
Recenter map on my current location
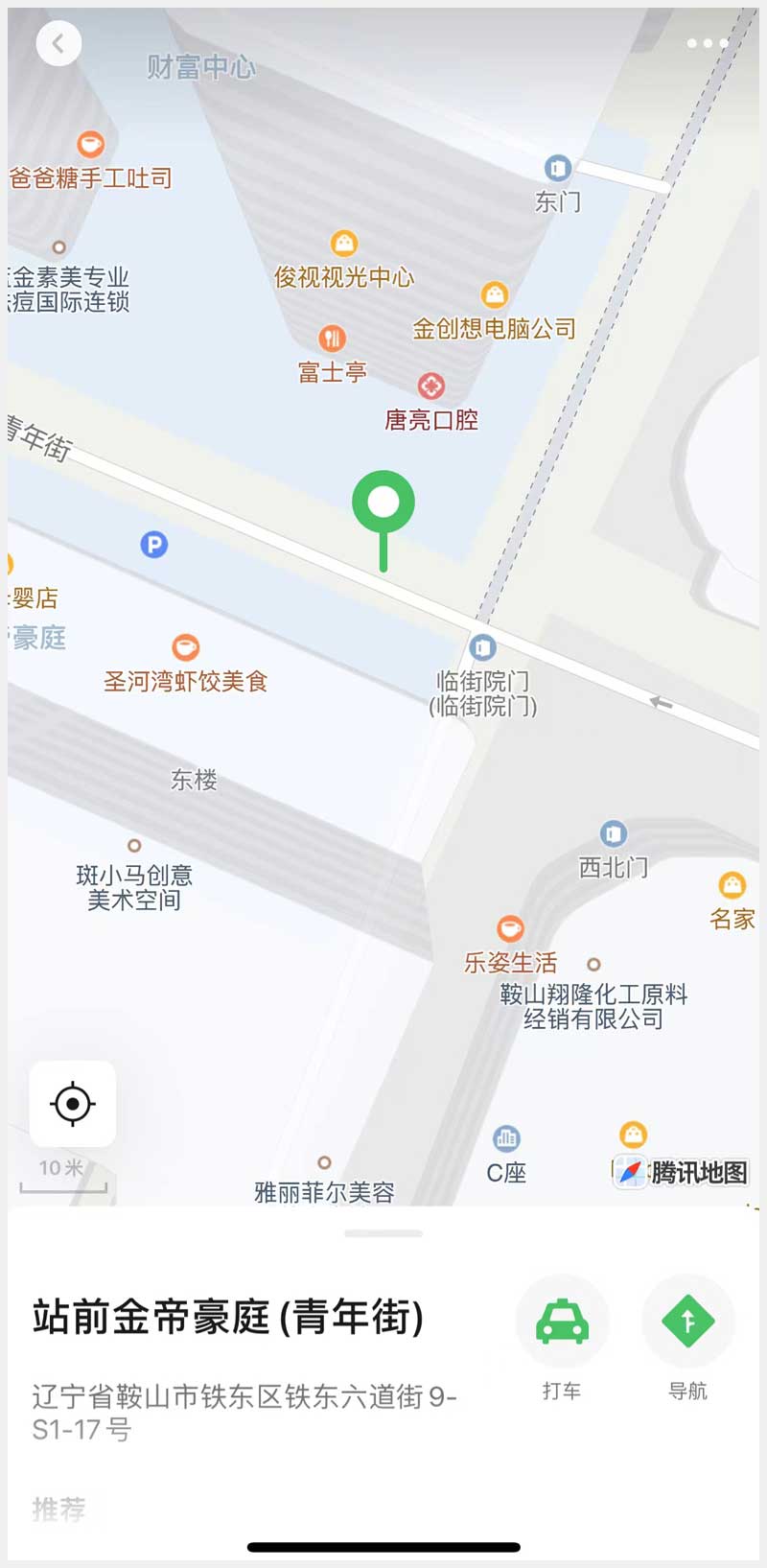pyautogui.click(x=73, y=1104)
